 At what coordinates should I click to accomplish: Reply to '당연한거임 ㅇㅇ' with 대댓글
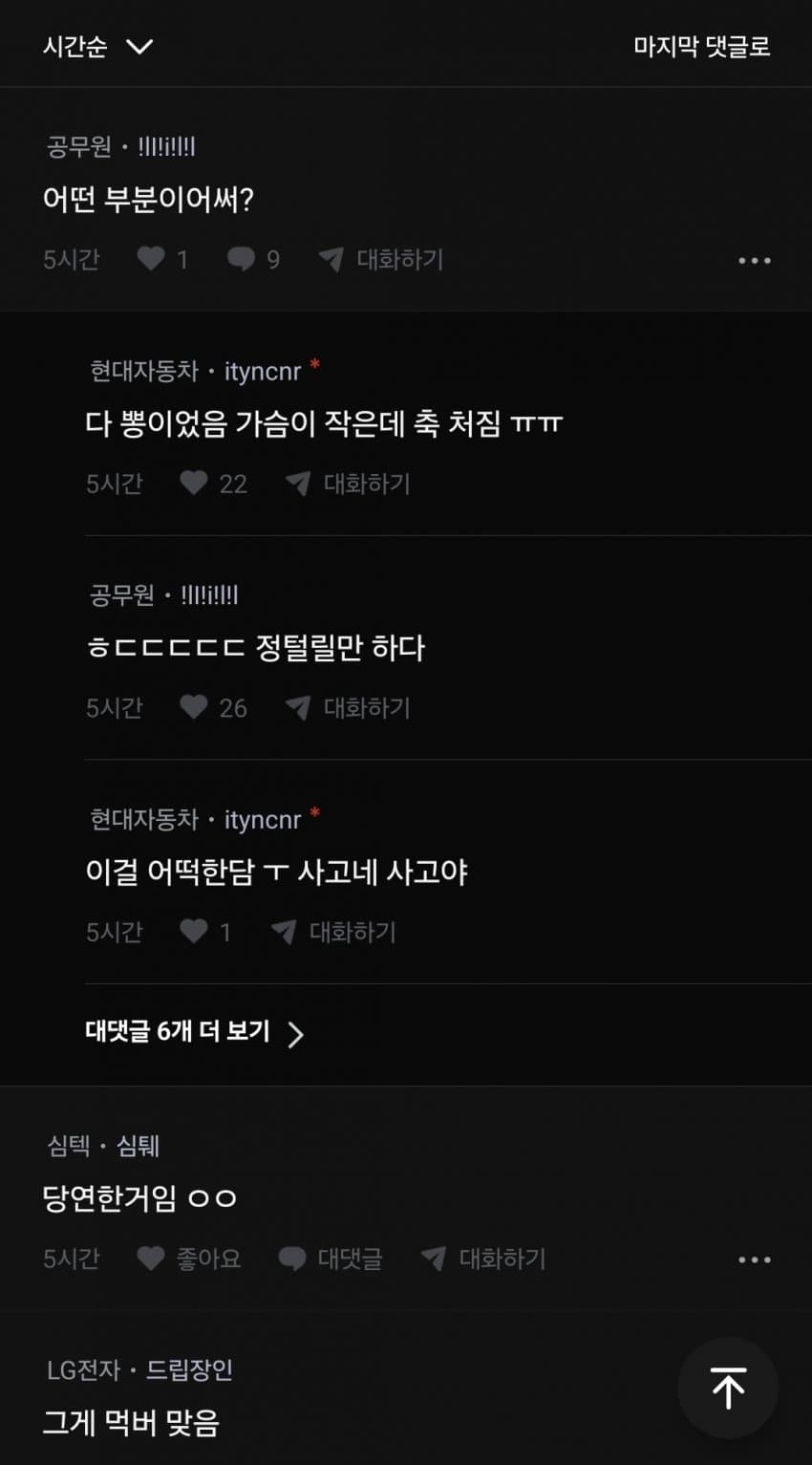point(331,1258)
